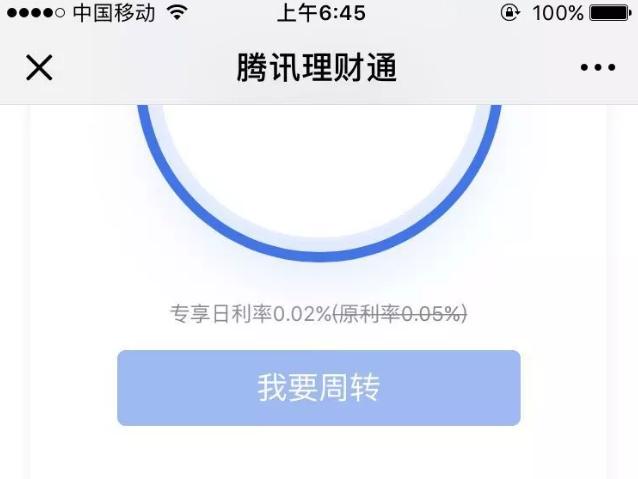638x479 pixels.
Task: Open the three-dot more options menu
Action: (597, 68)
